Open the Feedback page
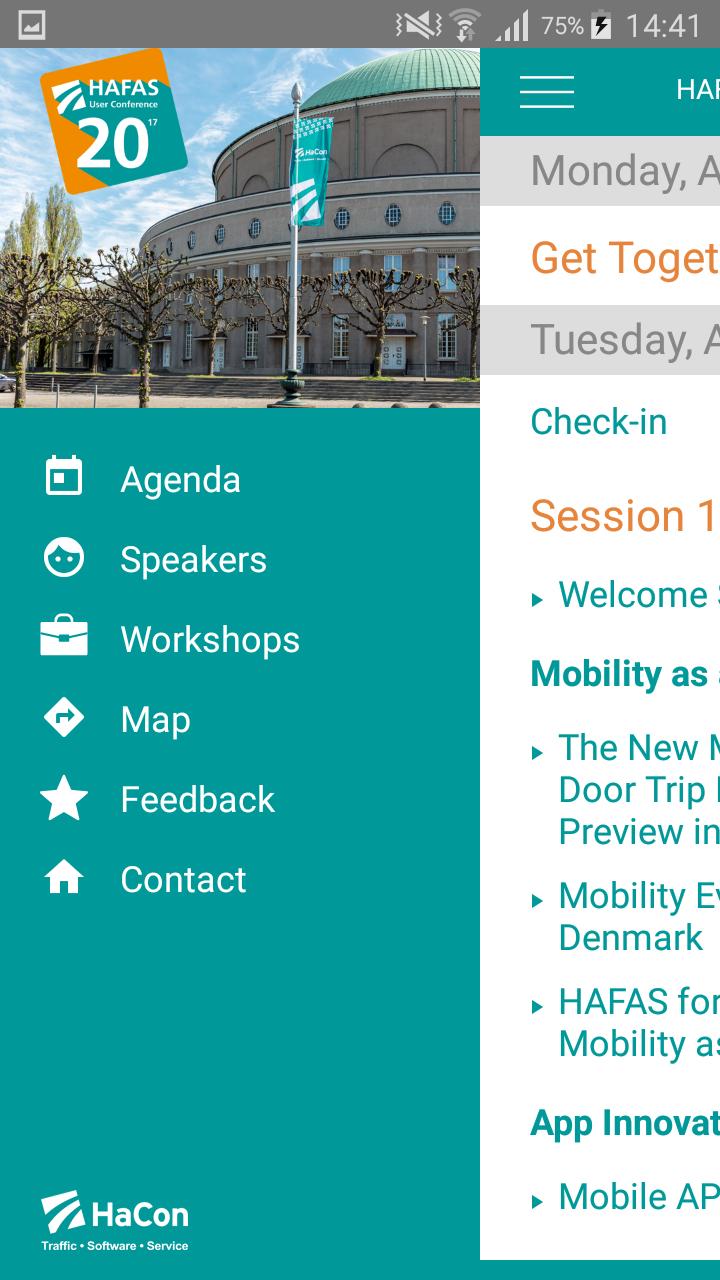This screenshot has width=720, height=1280. pyautogui.click(x=197, y=800)
